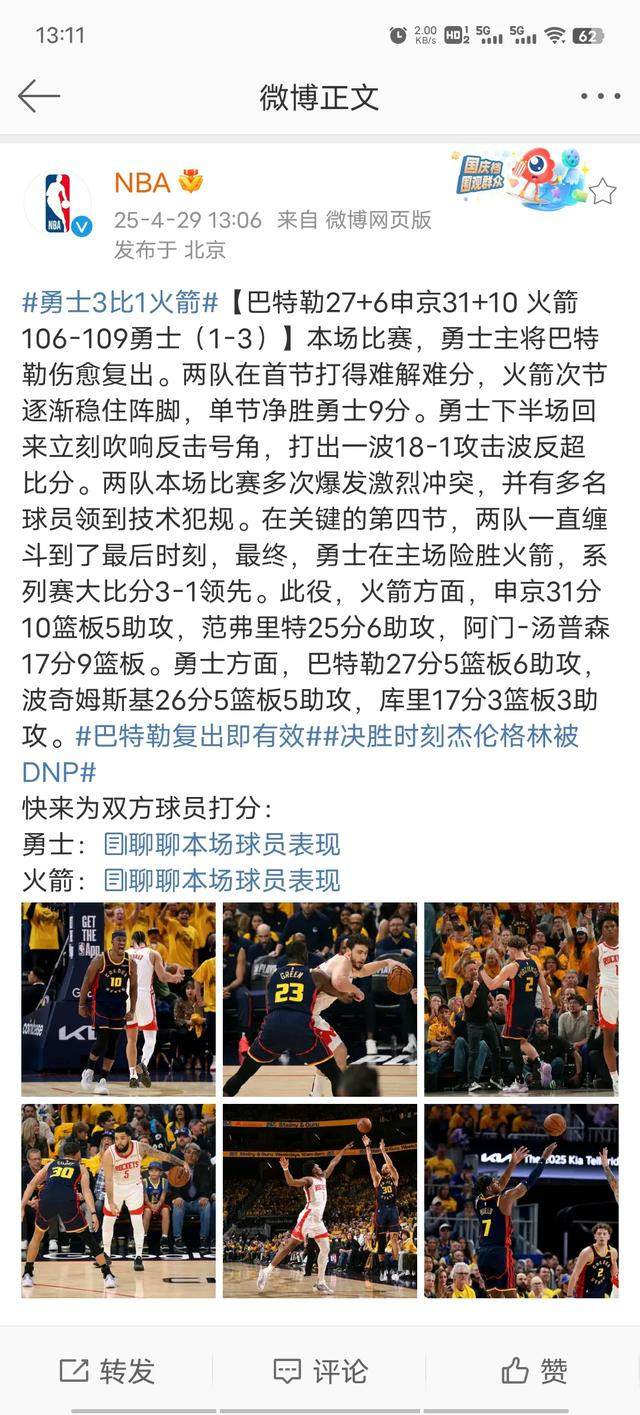This screenshot has width=640, height=1415.
Task: Open the #勇士3比1火箭# hashtag
Action: (120, 302)
